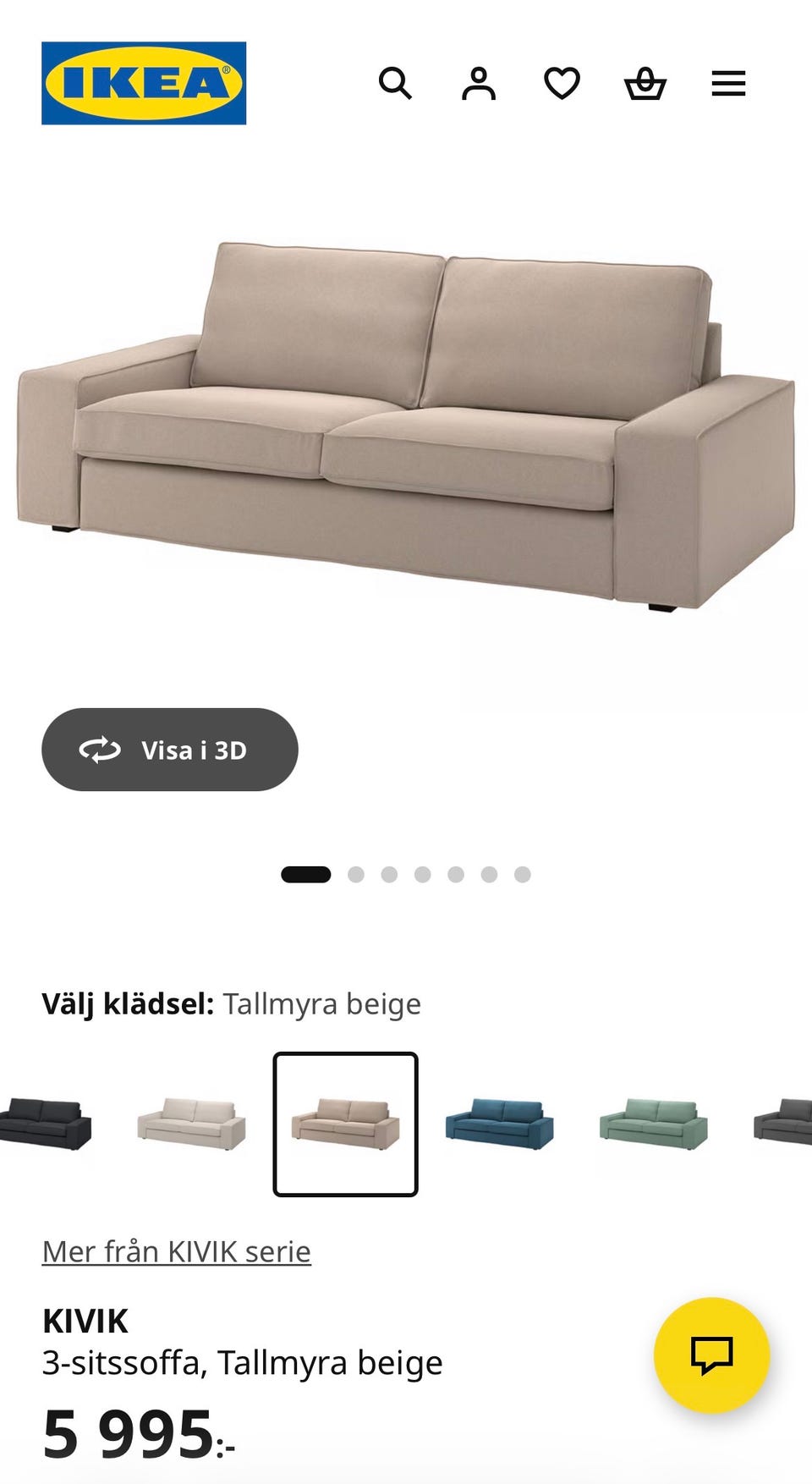Jump to the second carousel image dot
812x1484 pixels.
coord(354,873)
